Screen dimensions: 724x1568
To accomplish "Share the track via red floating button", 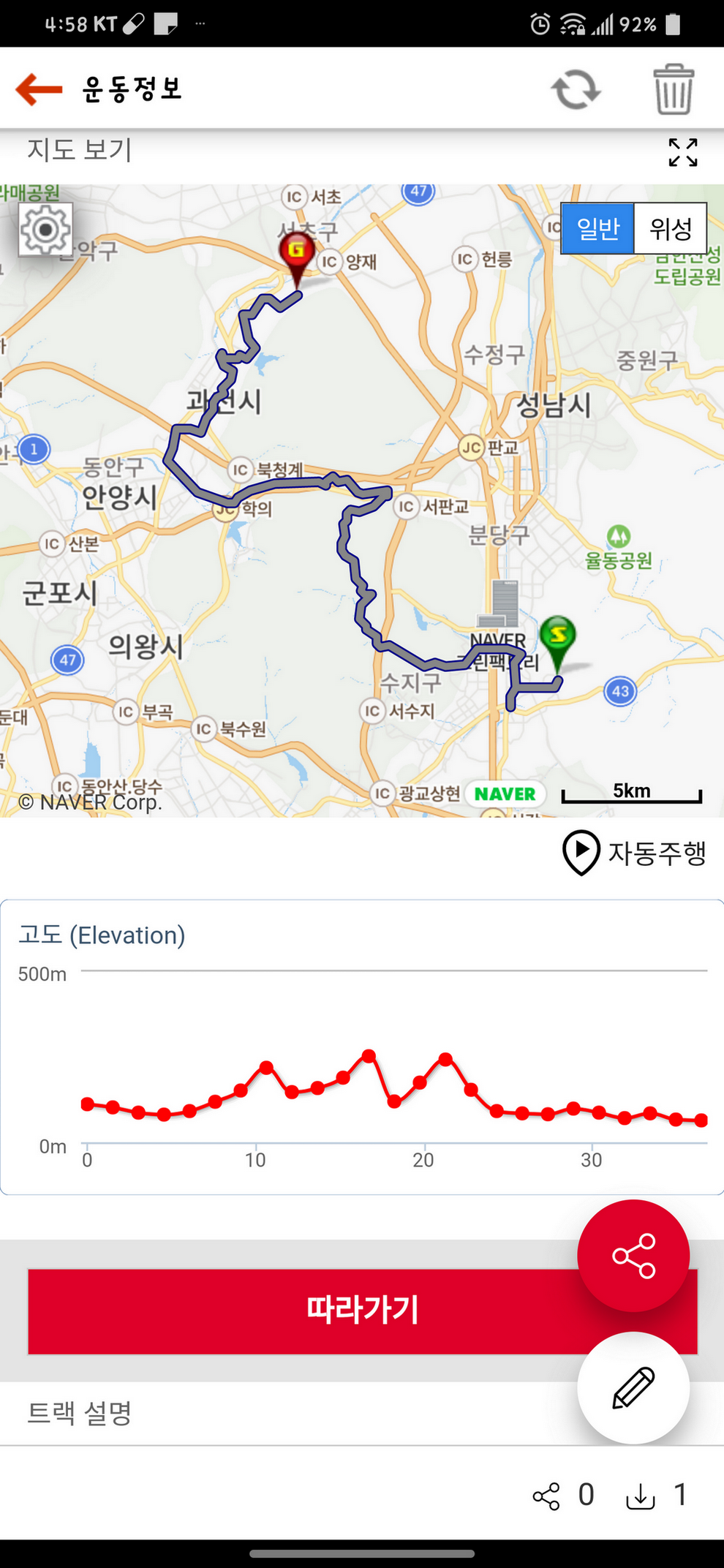I will tap(633, 1255).
